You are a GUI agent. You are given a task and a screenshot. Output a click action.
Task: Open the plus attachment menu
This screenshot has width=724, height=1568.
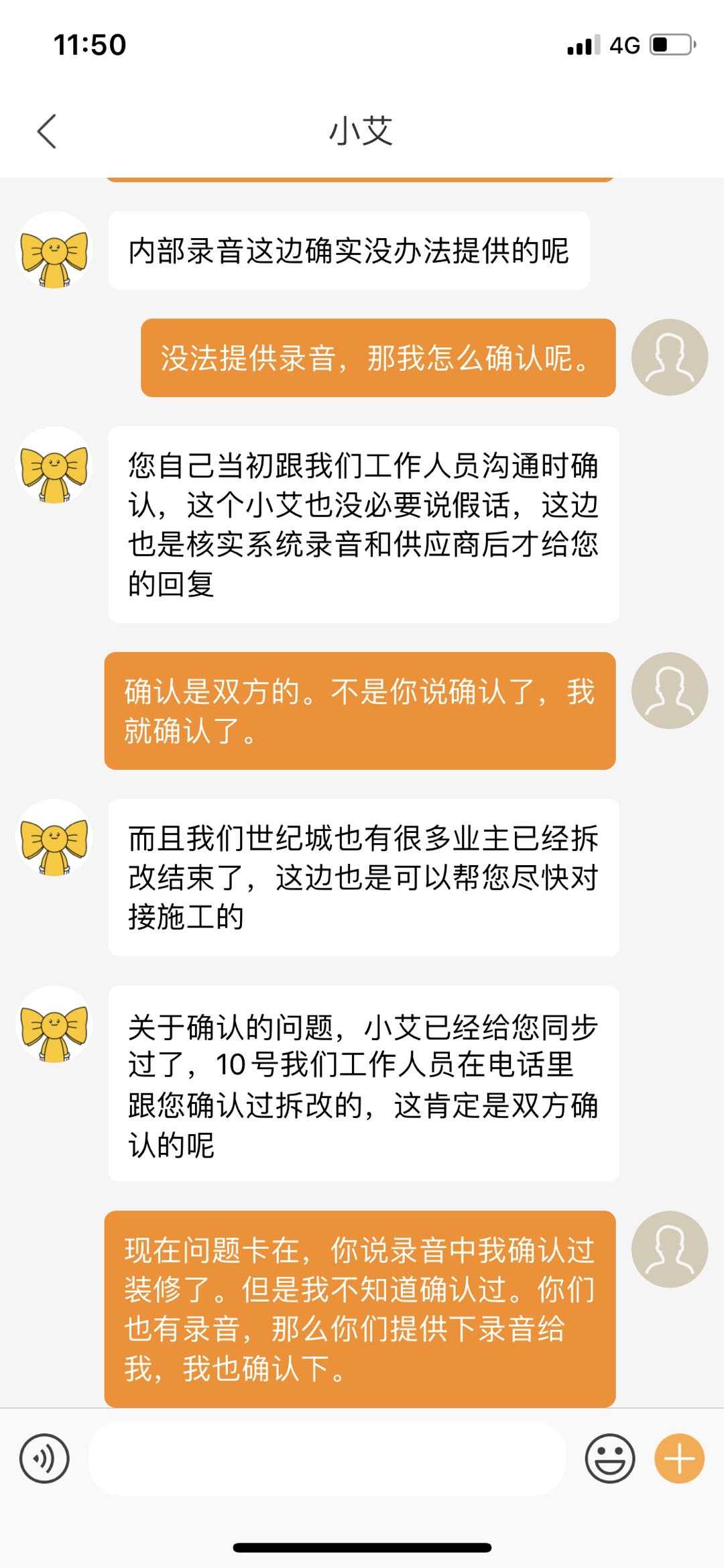[679, 1458]
